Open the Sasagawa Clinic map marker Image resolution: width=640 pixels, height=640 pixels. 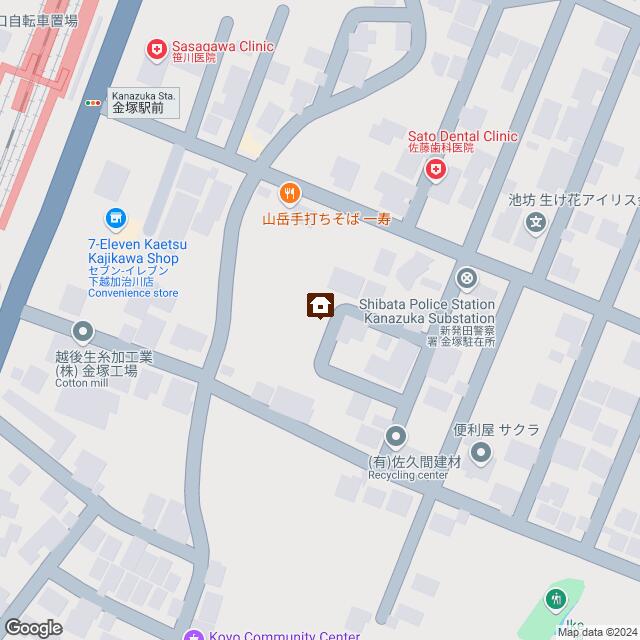(x=156, y=47)
